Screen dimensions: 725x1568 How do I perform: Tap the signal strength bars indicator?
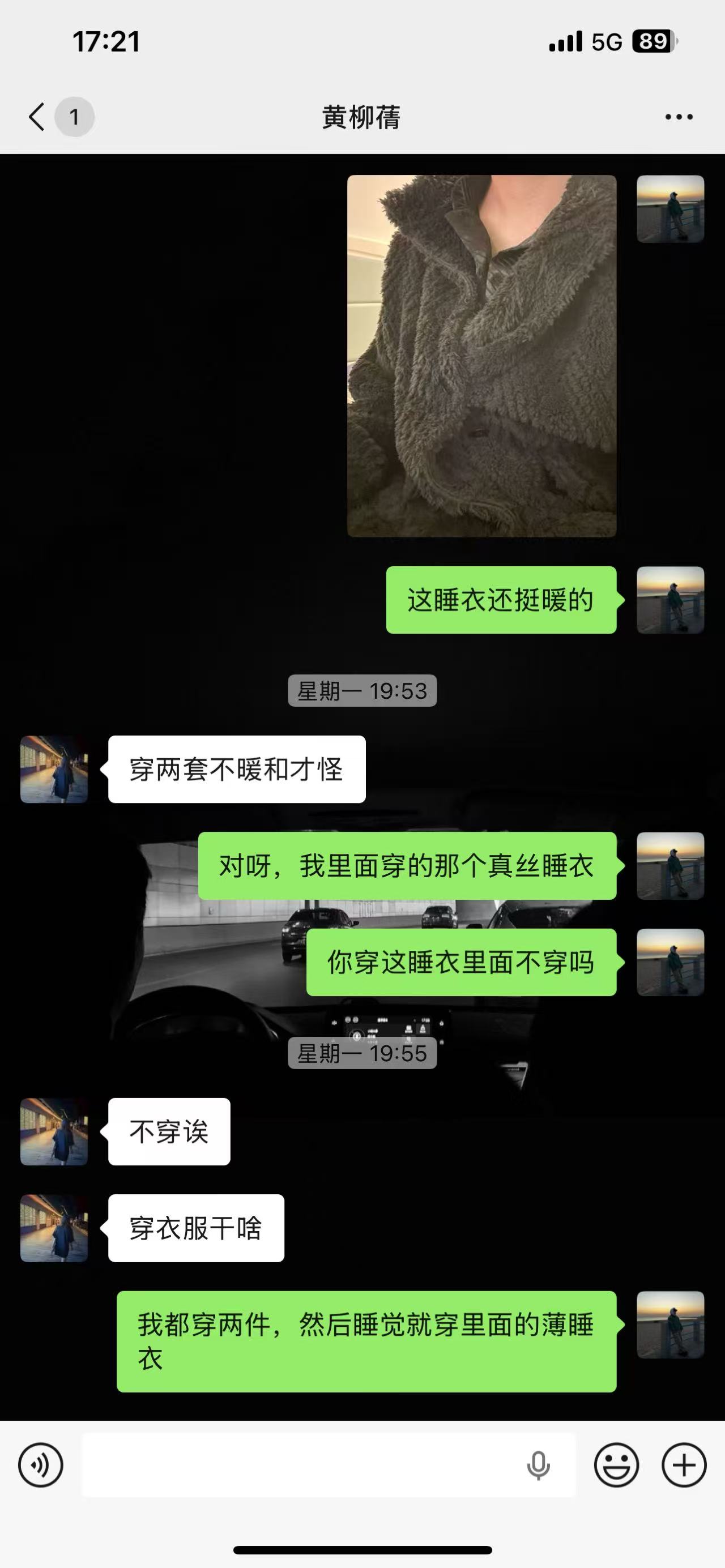point(564,41)
